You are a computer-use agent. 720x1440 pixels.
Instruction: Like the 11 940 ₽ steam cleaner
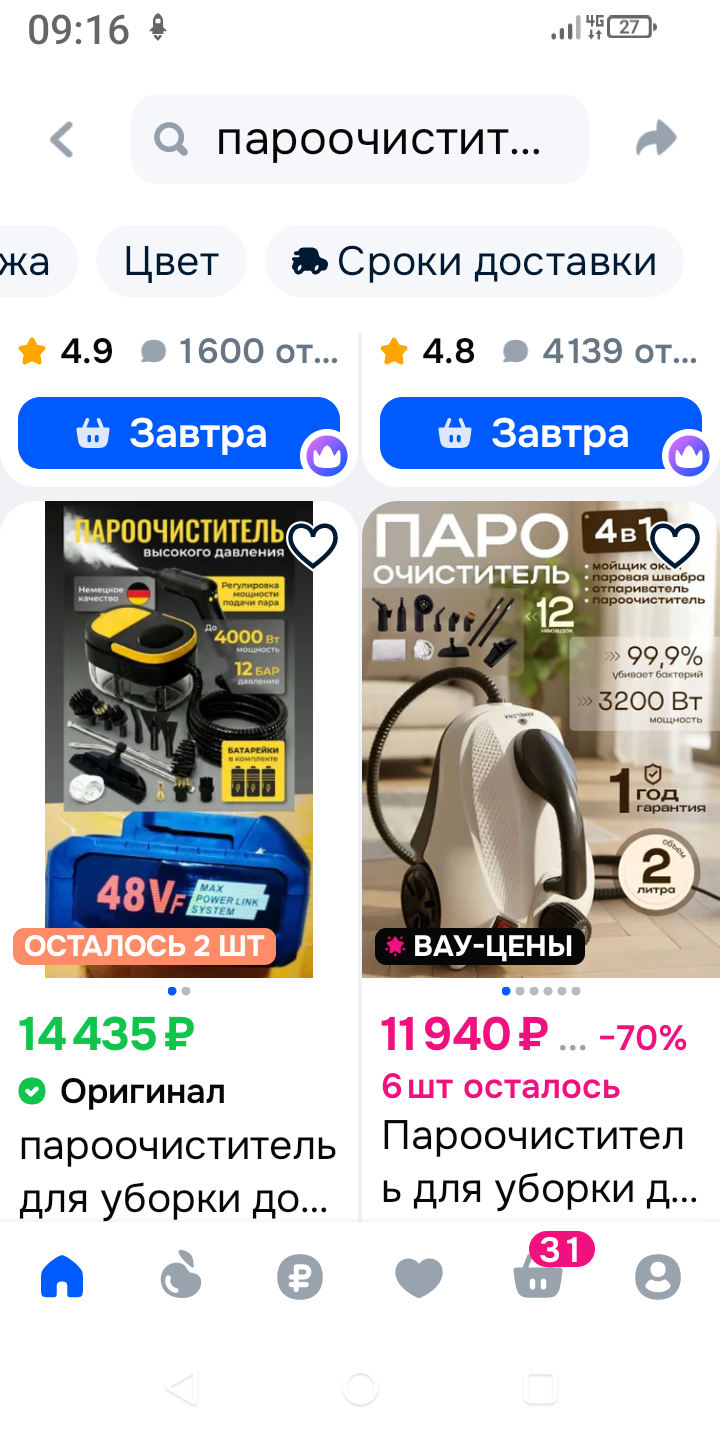tap(675, 544)
